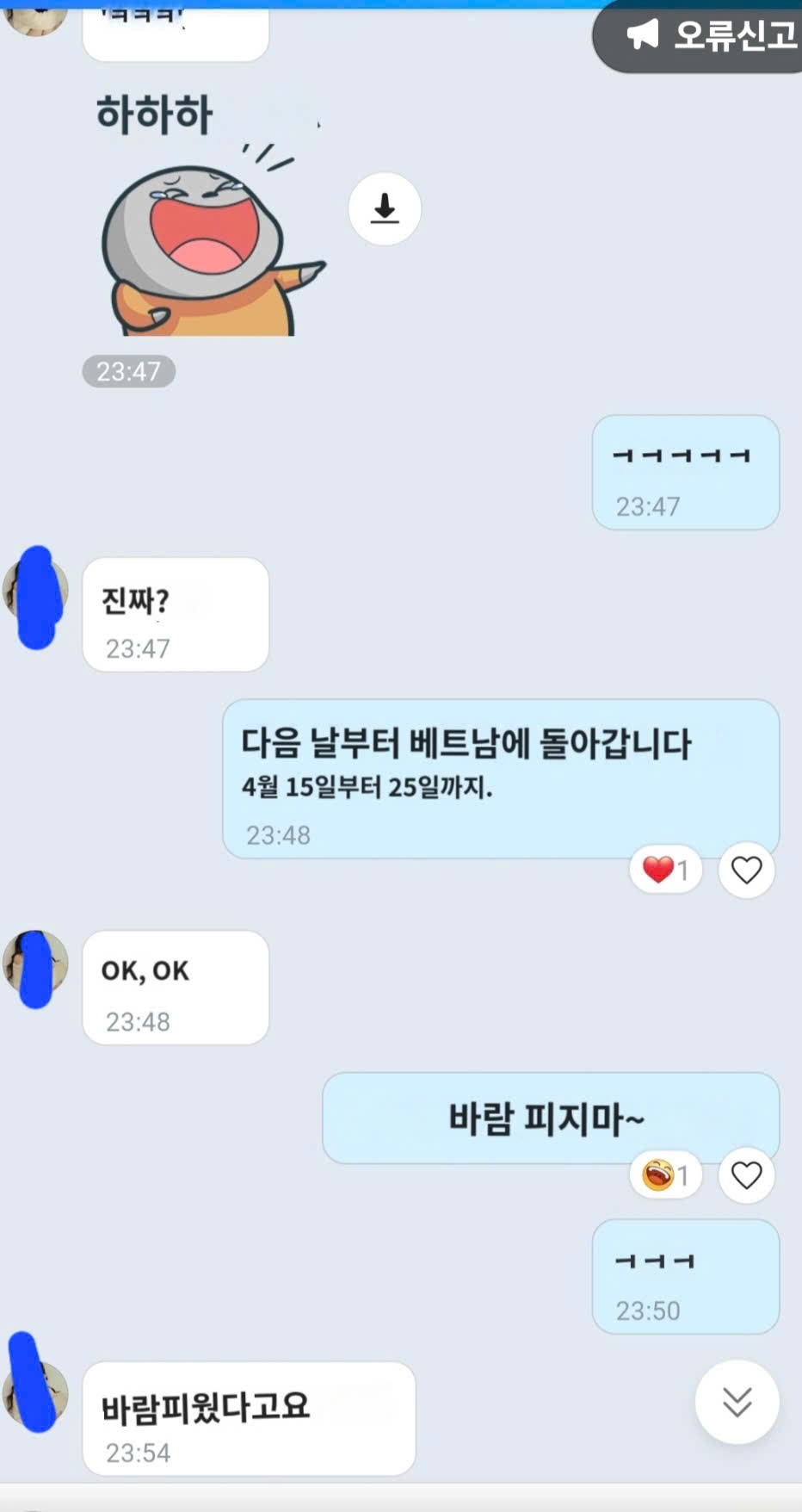Tap the red heart reaction count
Screen dimensions: 802x1512
point(666,871)
